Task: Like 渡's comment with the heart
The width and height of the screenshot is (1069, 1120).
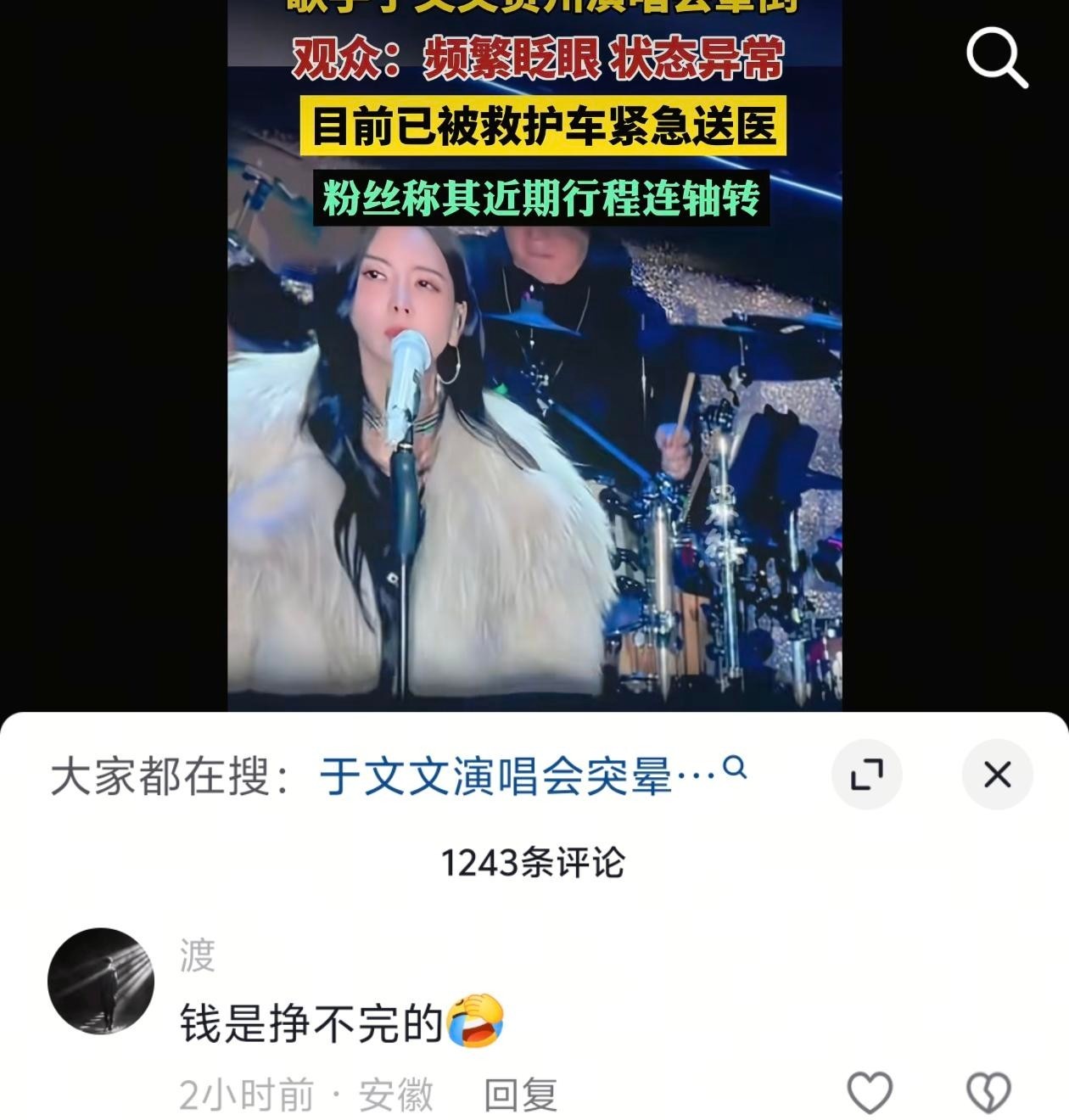Action: pos(870,1092)
